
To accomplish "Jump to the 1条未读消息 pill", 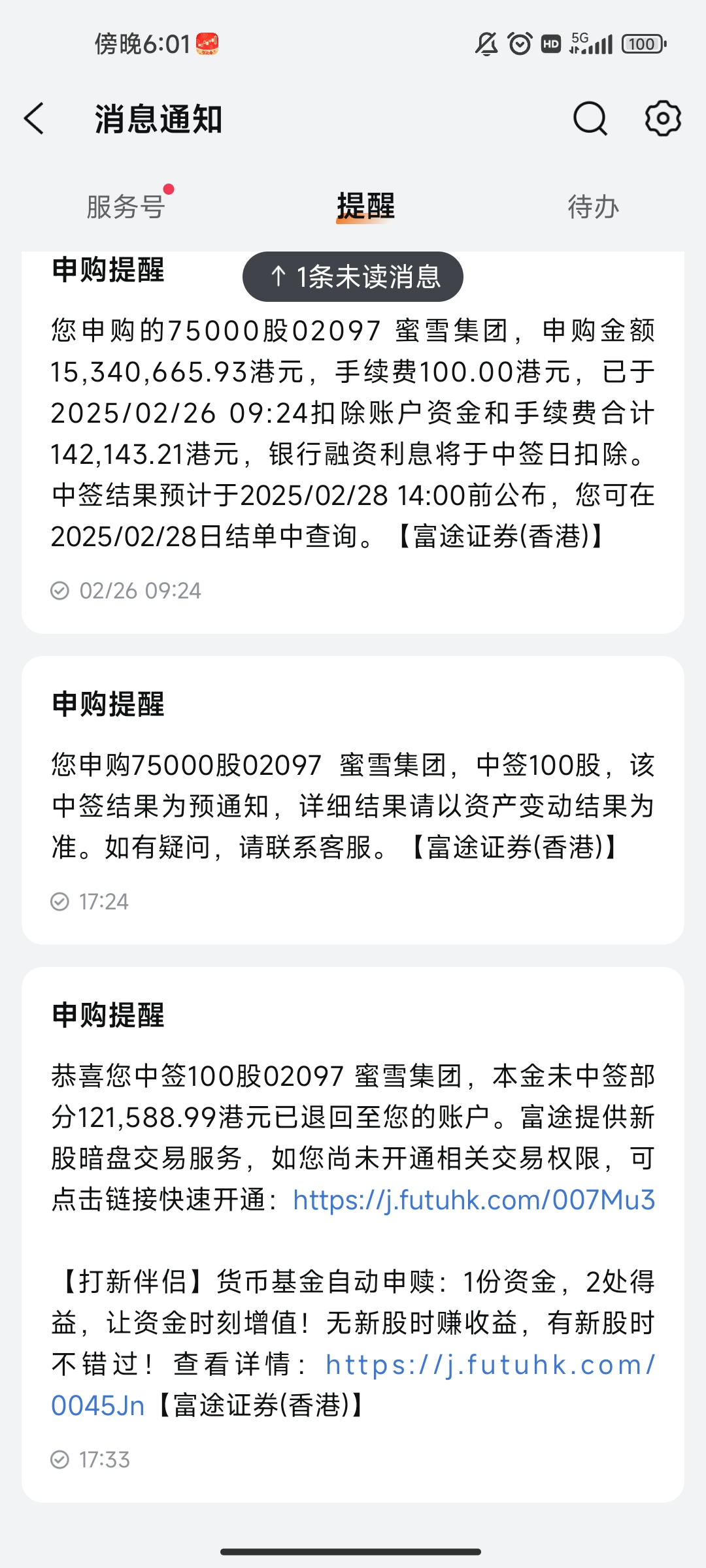I will click(353, 277).
